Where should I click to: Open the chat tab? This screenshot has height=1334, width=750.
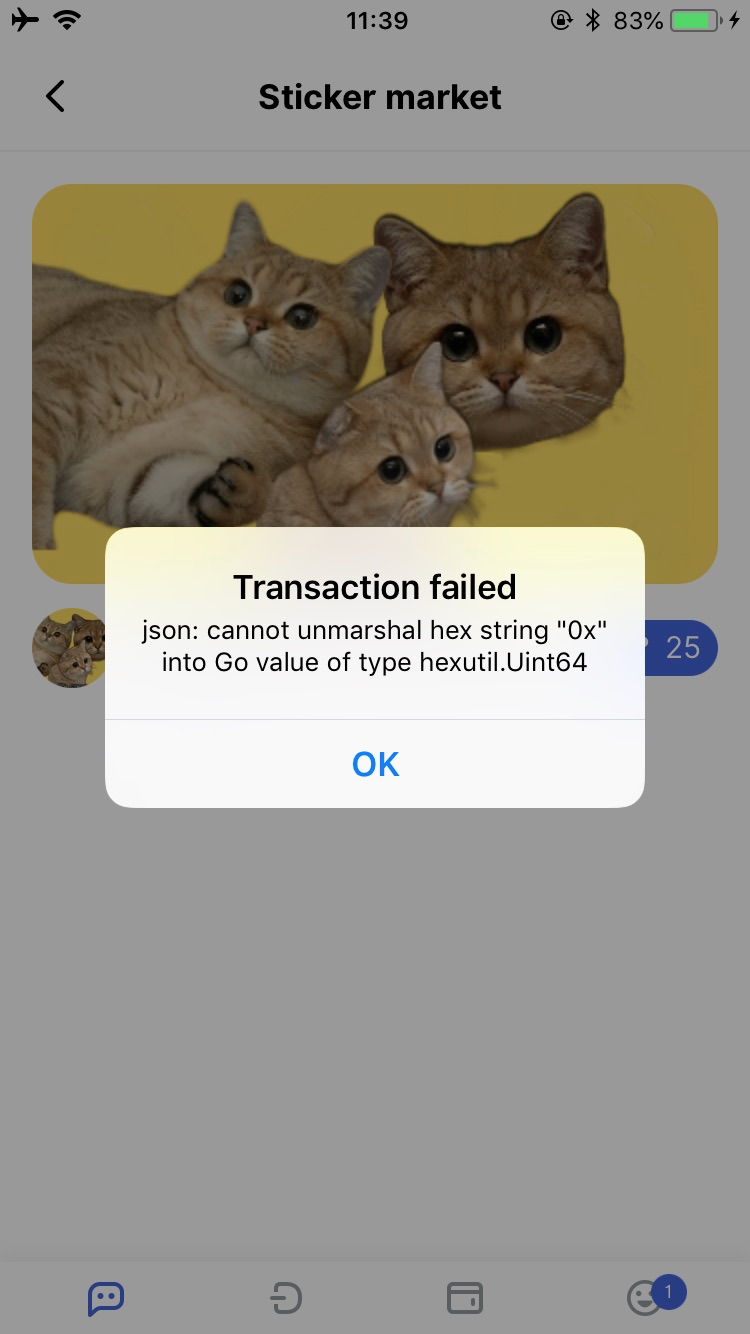(x=106, y=1298)
